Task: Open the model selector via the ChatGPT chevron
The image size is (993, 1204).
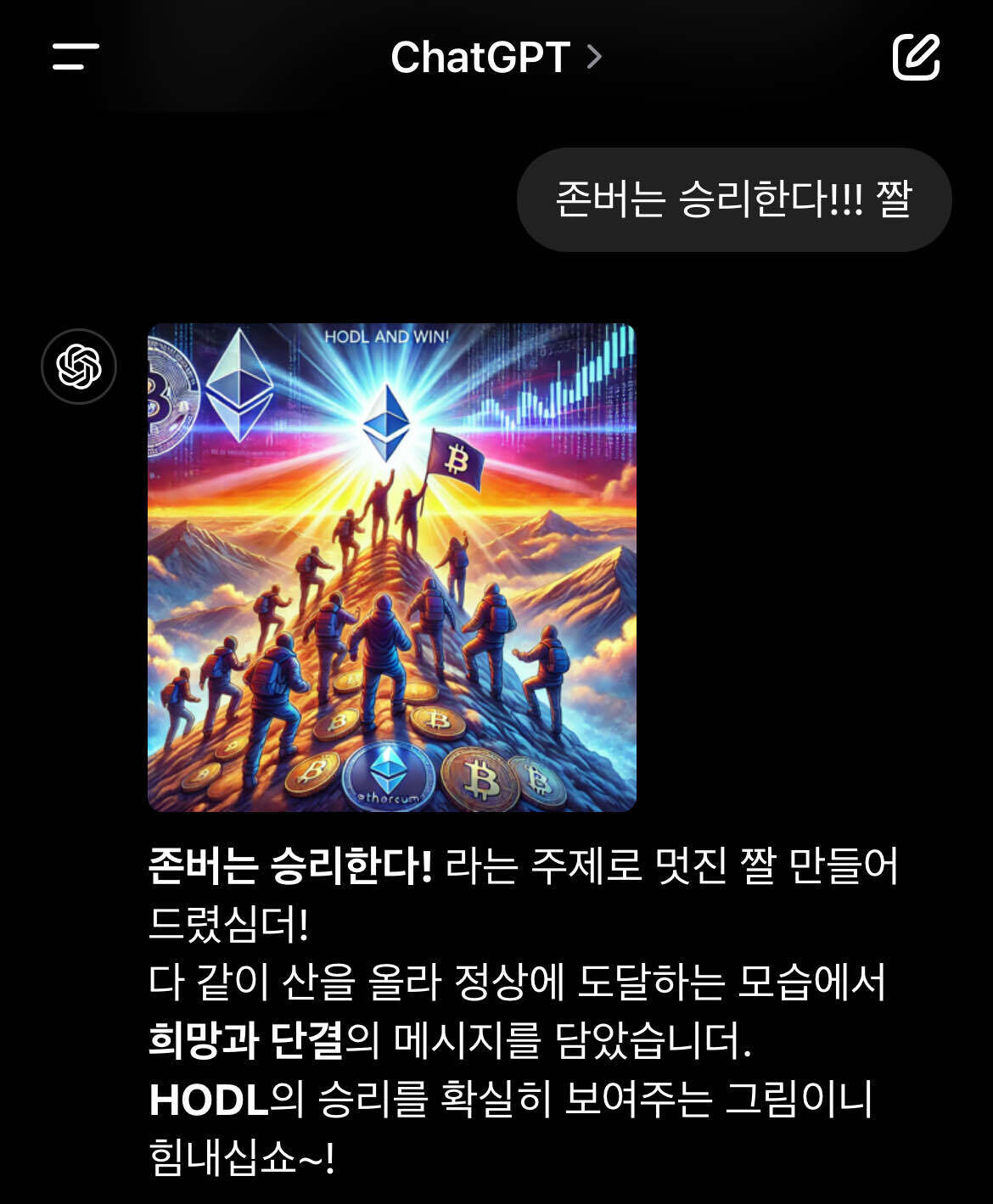Action: point(594,56)
